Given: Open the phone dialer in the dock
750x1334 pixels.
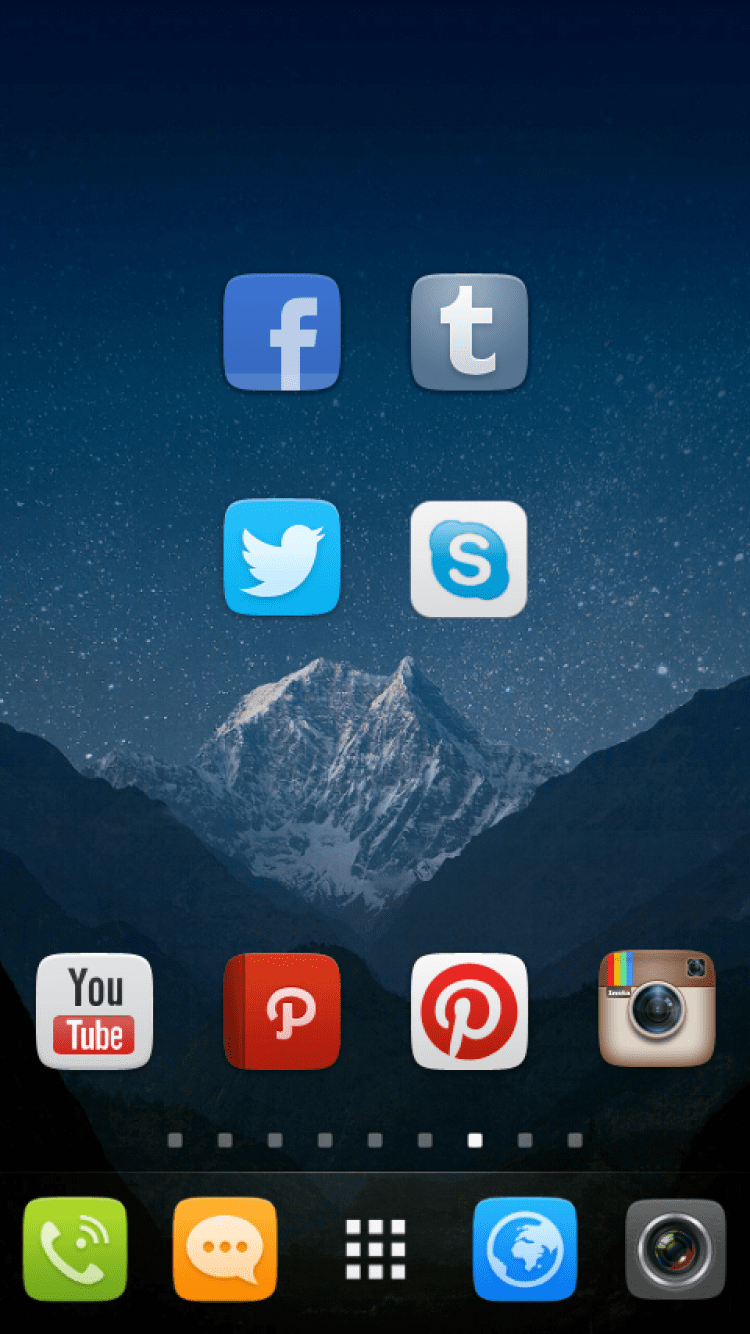Looking at the screenshot, I should click(x=75, y=1249).
